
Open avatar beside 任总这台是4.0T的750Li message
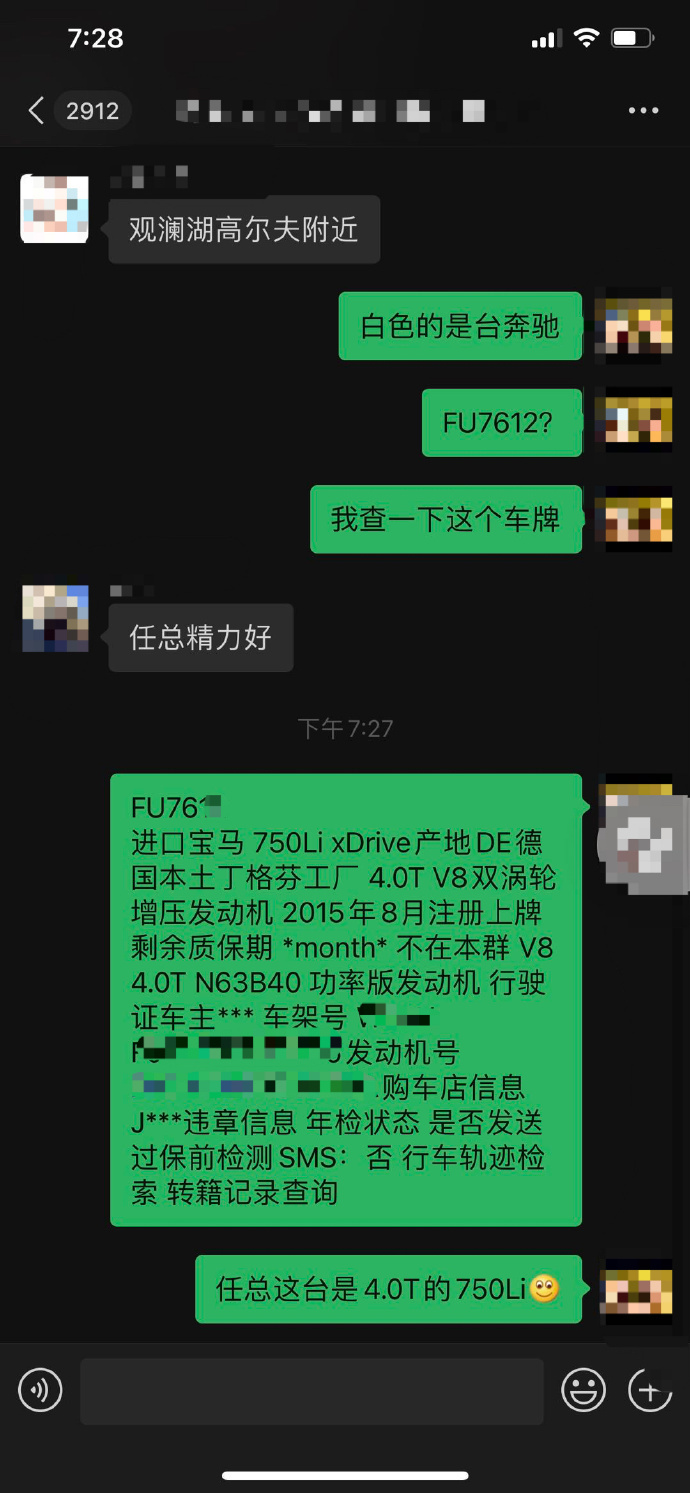coord(634,1290)
